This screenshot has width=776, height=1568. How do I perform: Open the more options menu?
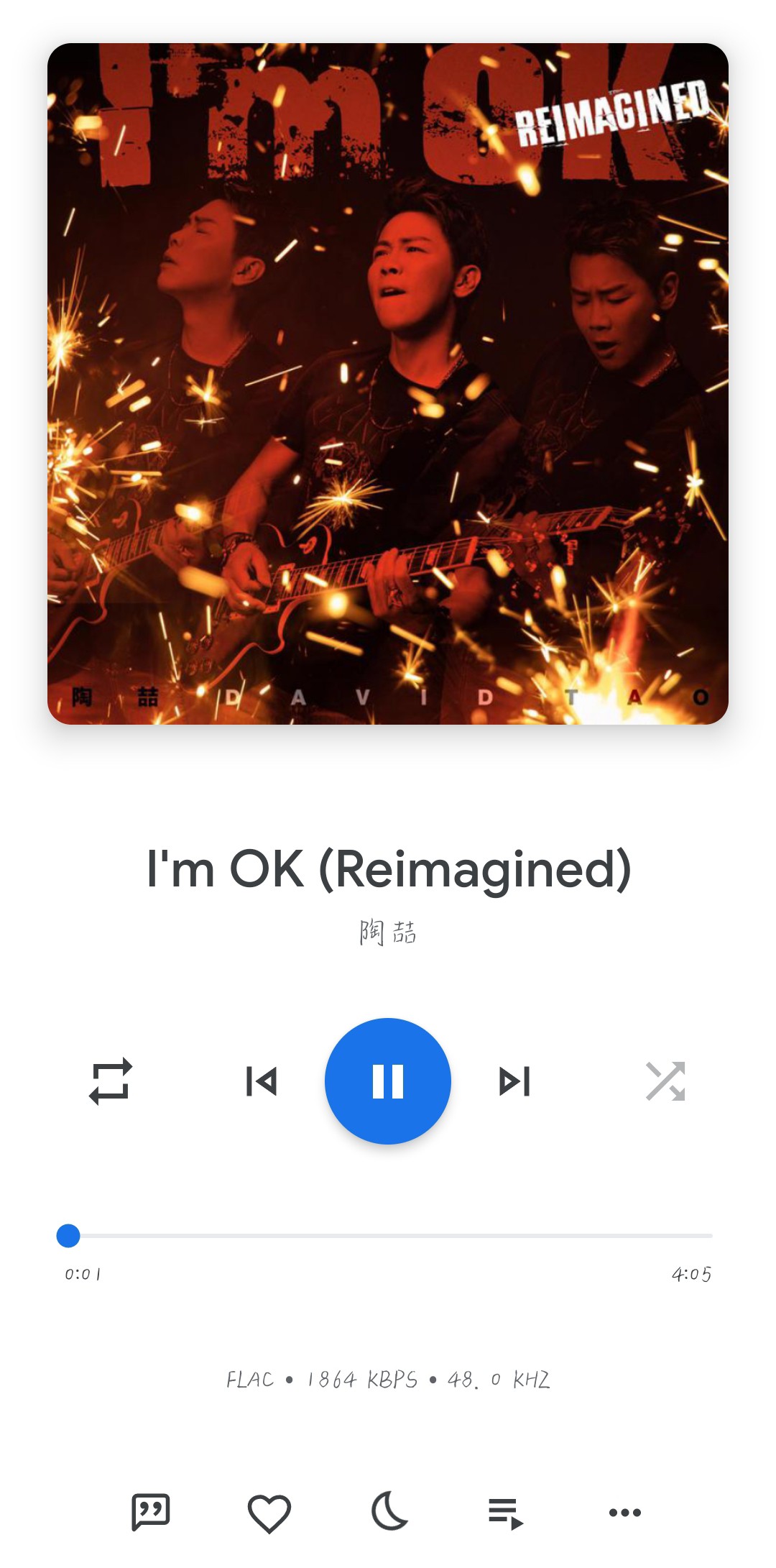[625, 1512]
